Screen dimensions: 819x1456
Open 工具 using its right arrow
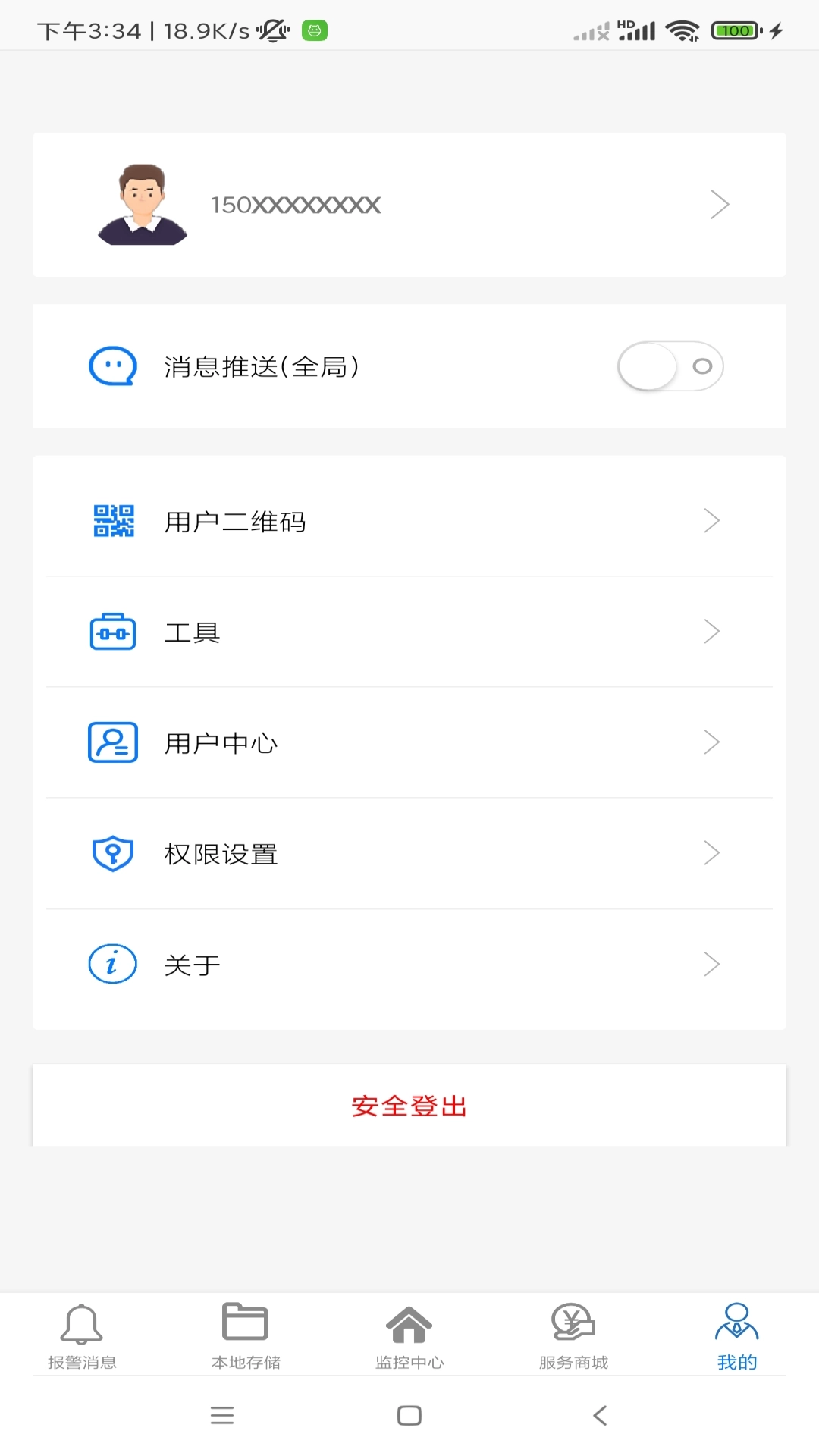711,632
